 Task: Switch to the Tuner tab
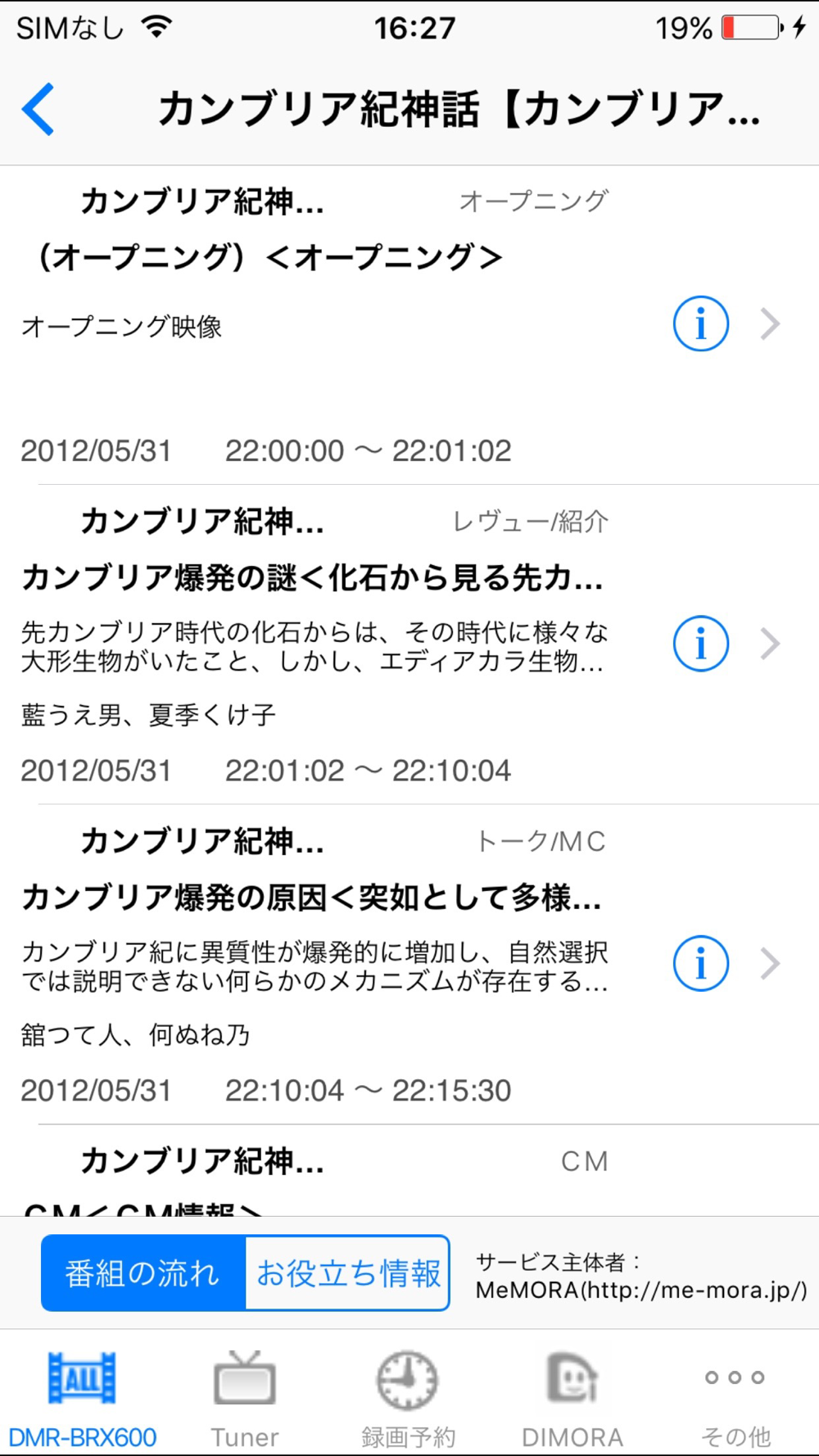[245, 1398]
